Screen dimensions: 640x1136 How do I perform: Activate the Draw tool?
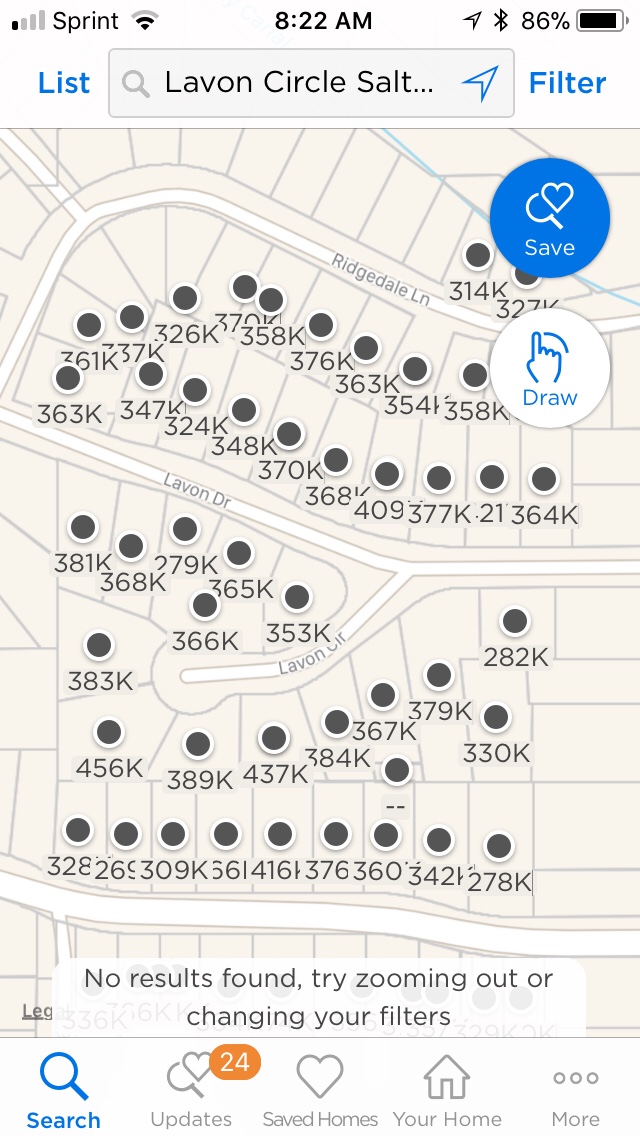pyautogui.click(x=549, y=368)
